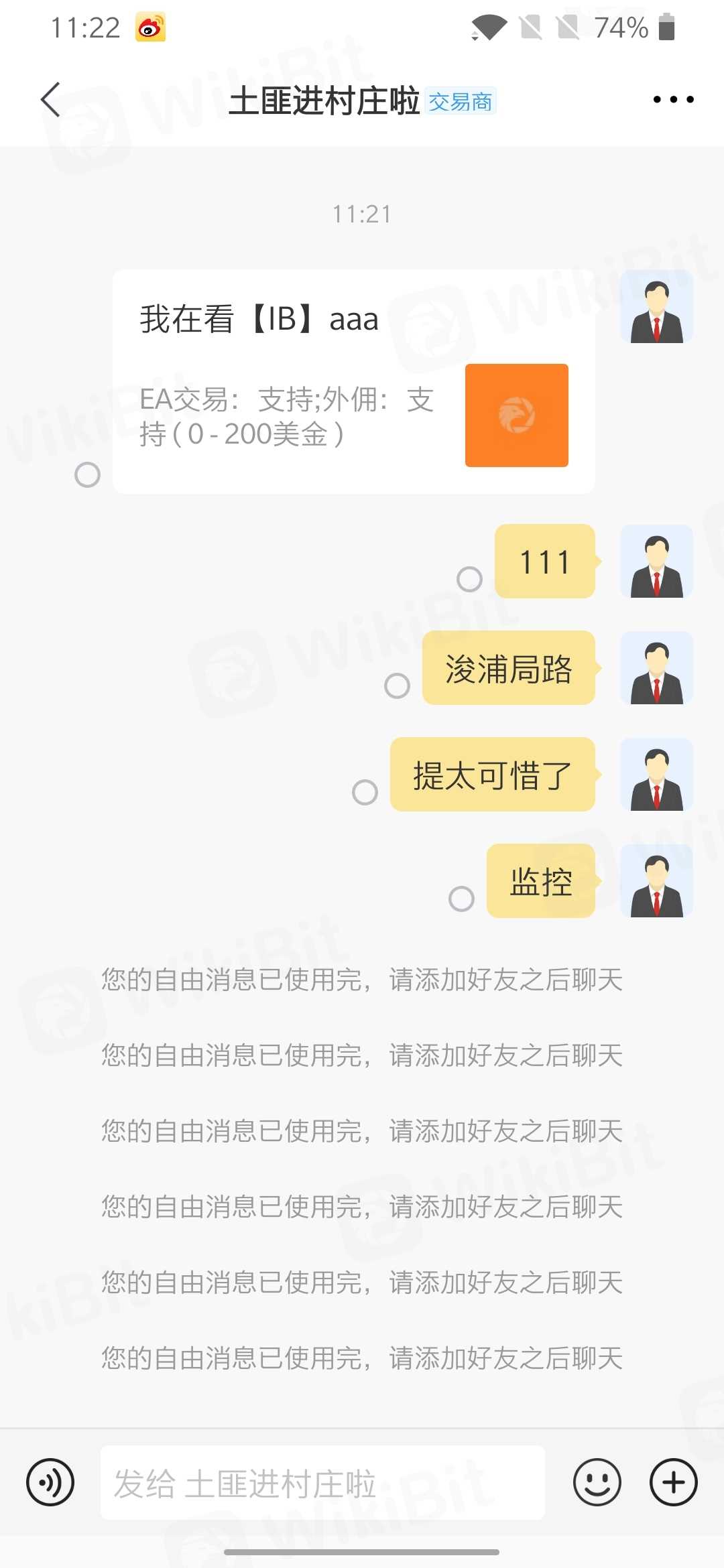Image resolution: width=724 pixels, height=1568 pixels.
Task: Open the three-dot overflow menu
Action: (673, 100)
